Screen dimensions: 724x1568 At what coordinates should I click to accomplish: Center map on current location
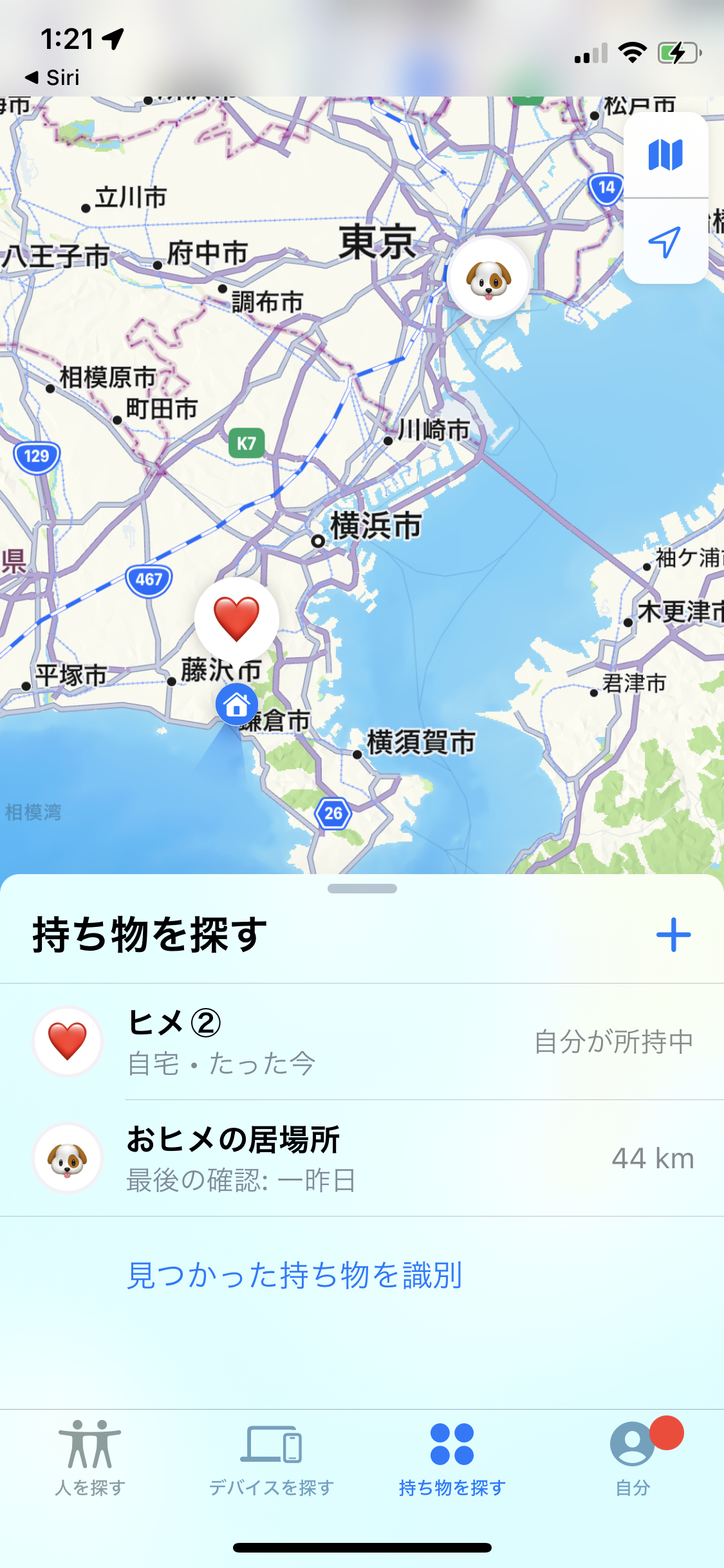665,242
